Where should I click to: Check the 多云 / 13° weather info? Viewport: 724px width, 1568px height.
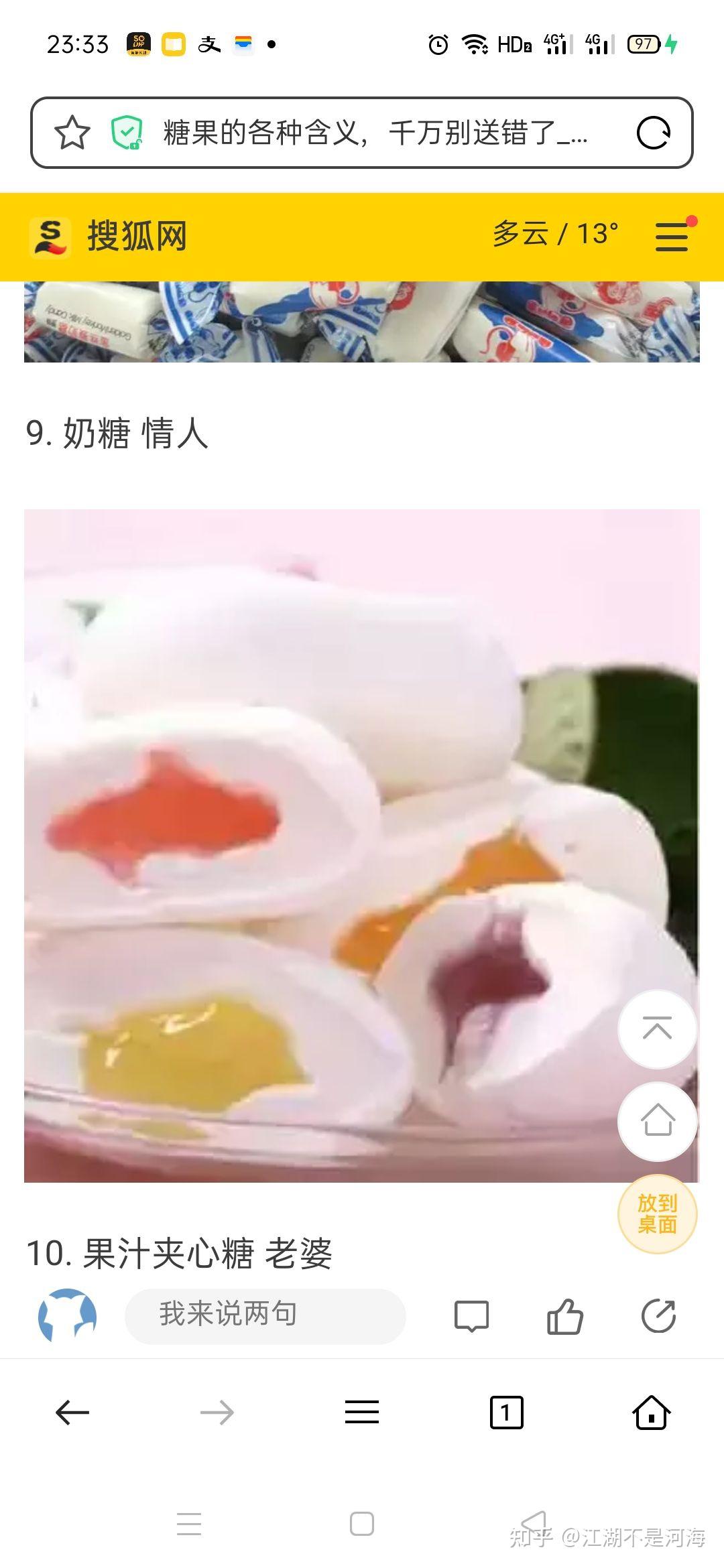click(555, 235)
